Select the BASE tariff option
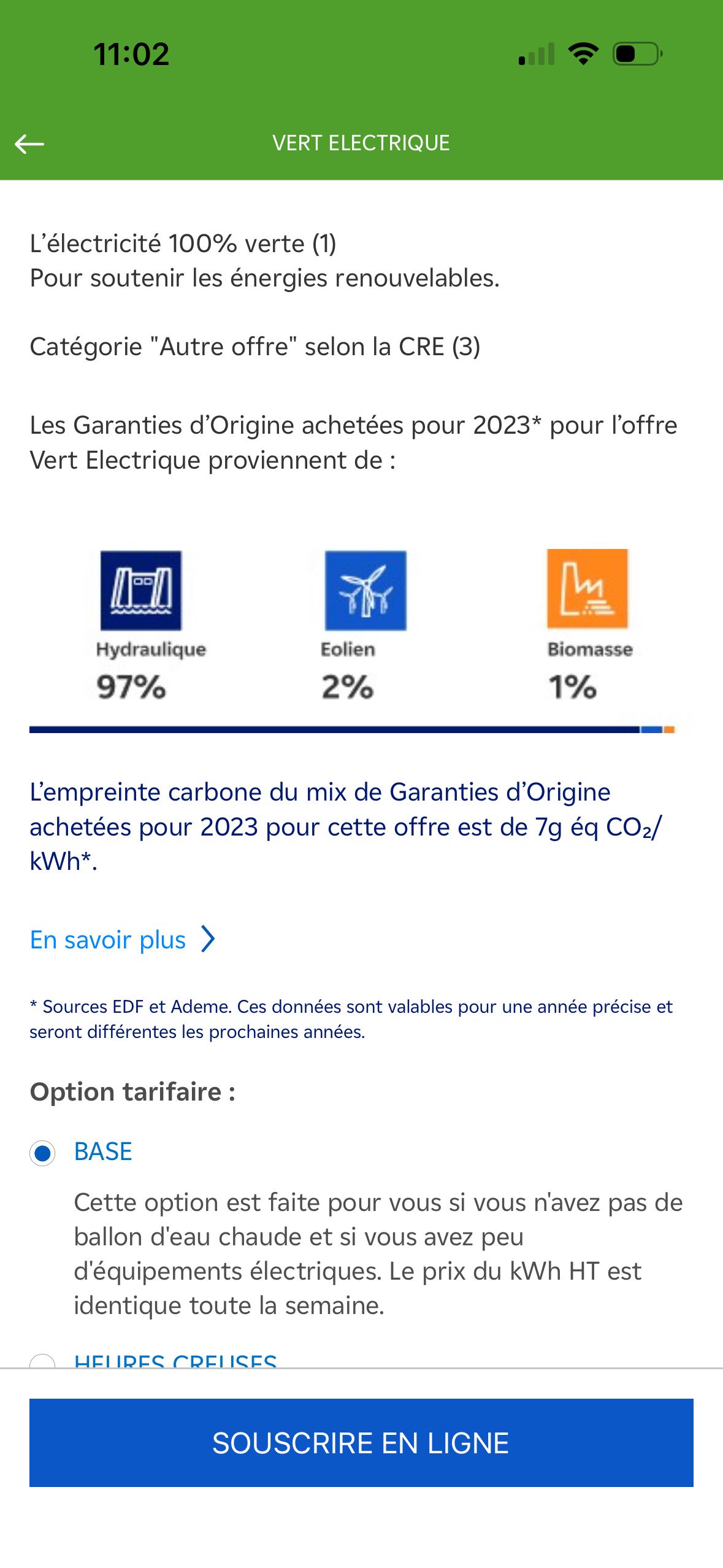The height and width of the screenshot is (1568, 723). tap(42, 1153)
